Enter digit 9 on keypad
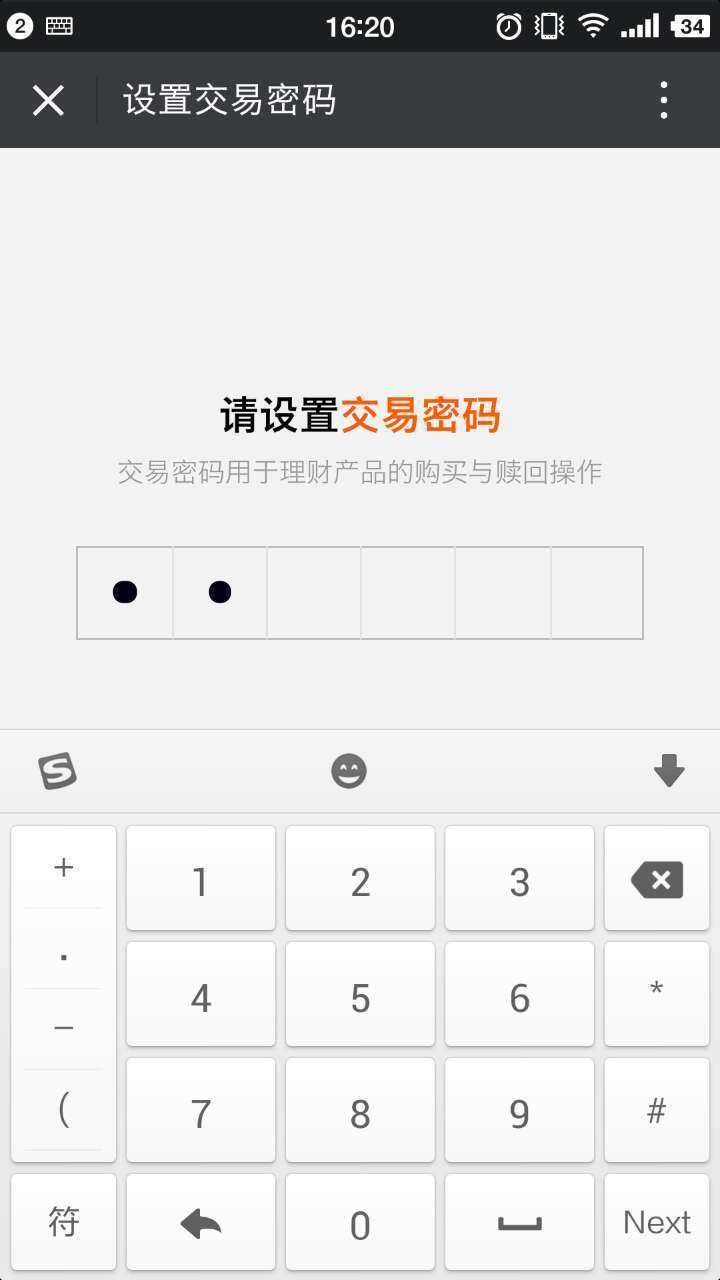 click(519, 1112)
